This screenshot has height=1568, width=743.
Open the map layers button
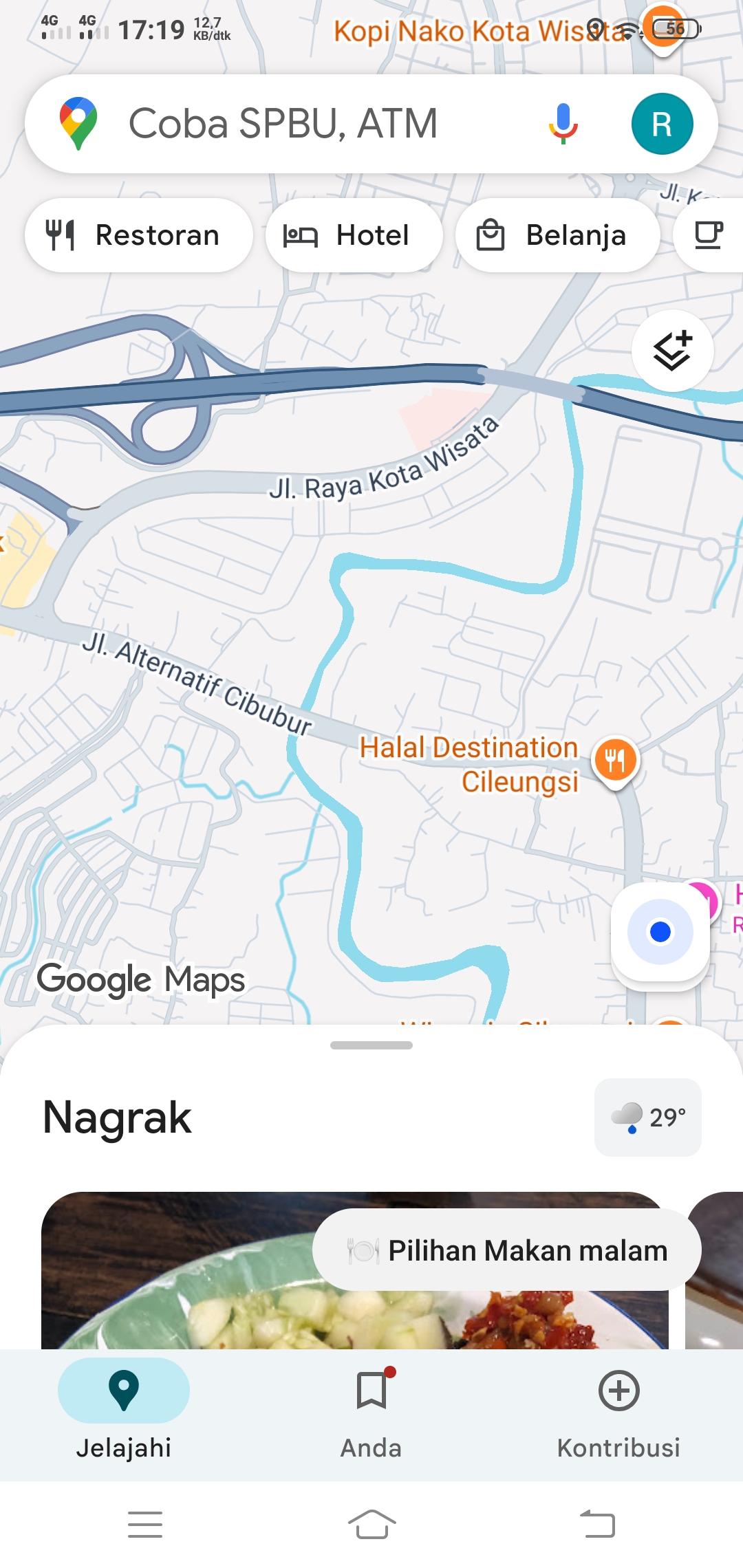pyautogui.click(x=672, y=351)
